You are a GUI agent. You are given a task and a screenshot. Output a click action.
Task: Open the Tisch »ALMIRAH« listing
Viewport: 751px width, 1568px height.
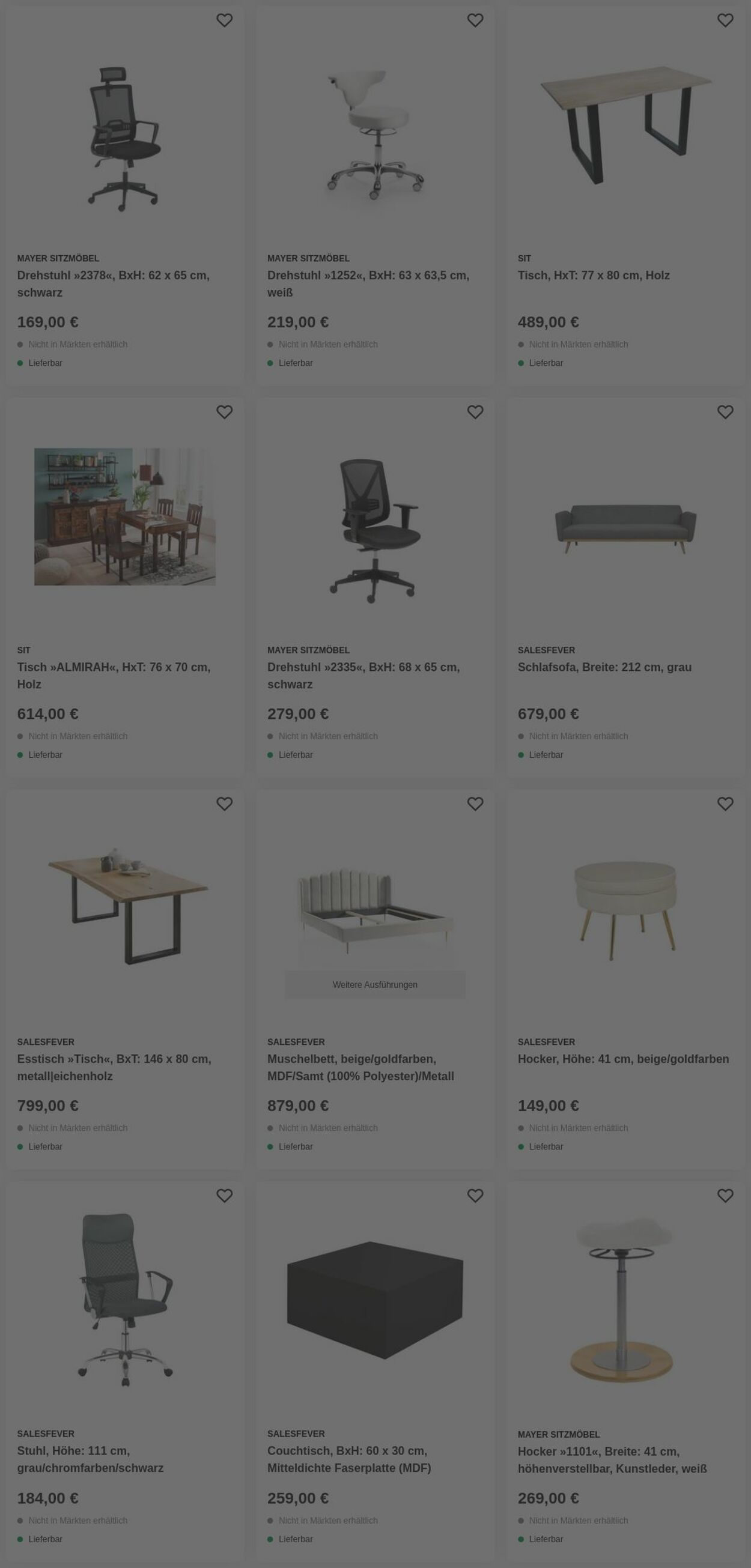tap(114, 675)
